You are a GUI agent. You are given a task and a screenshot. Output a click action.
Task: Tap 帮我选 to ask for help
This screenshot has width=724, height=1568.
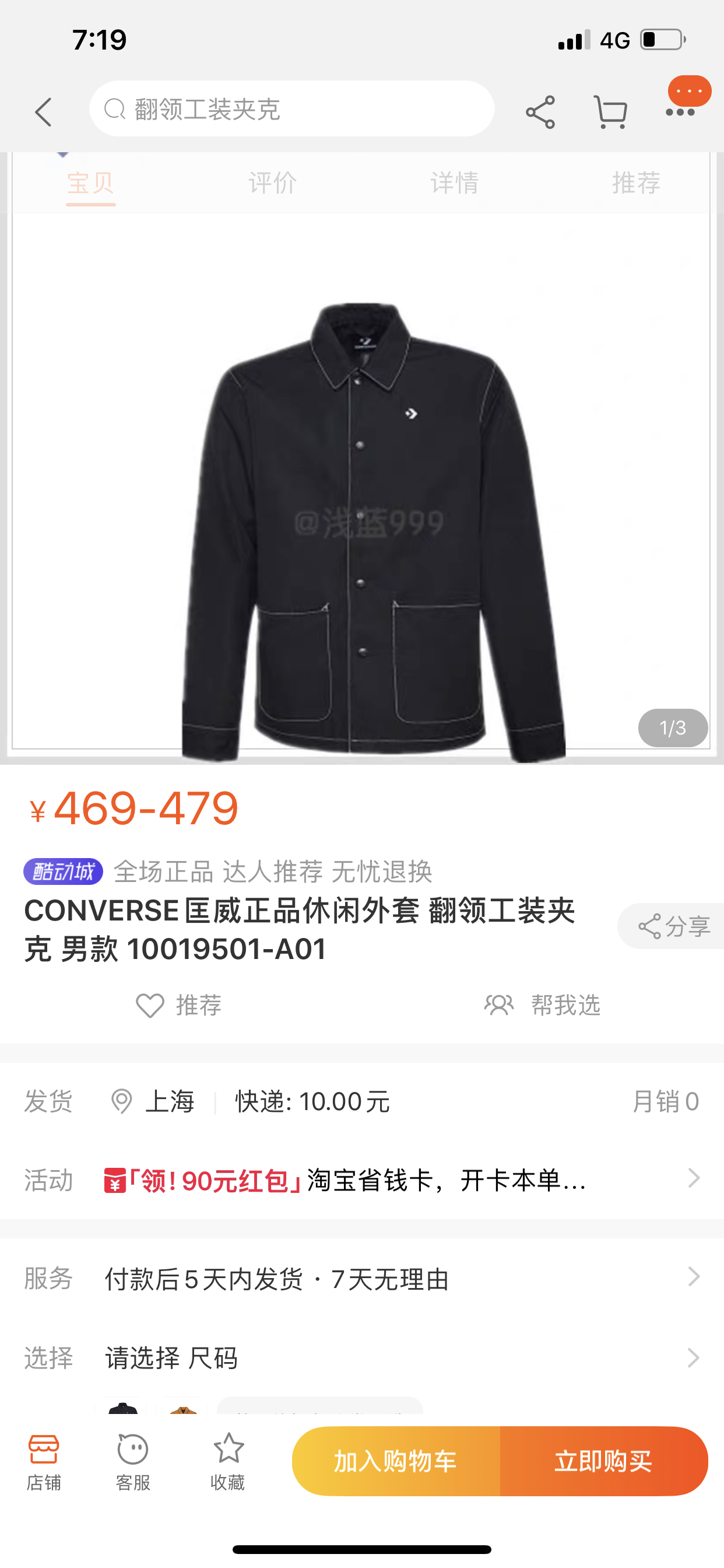tap(542, 1005)
